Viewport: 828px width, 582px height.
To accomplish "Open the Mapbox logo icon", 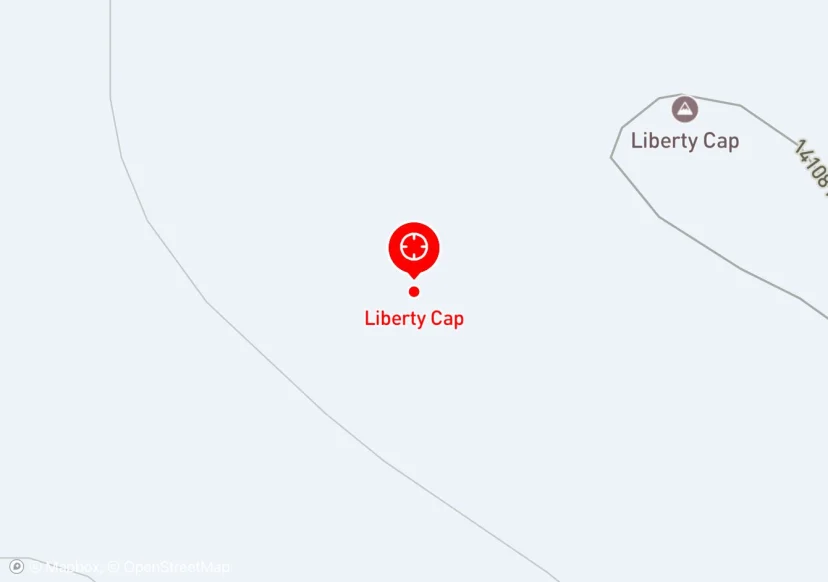I will pyautogui.click(x=16, y=567).
